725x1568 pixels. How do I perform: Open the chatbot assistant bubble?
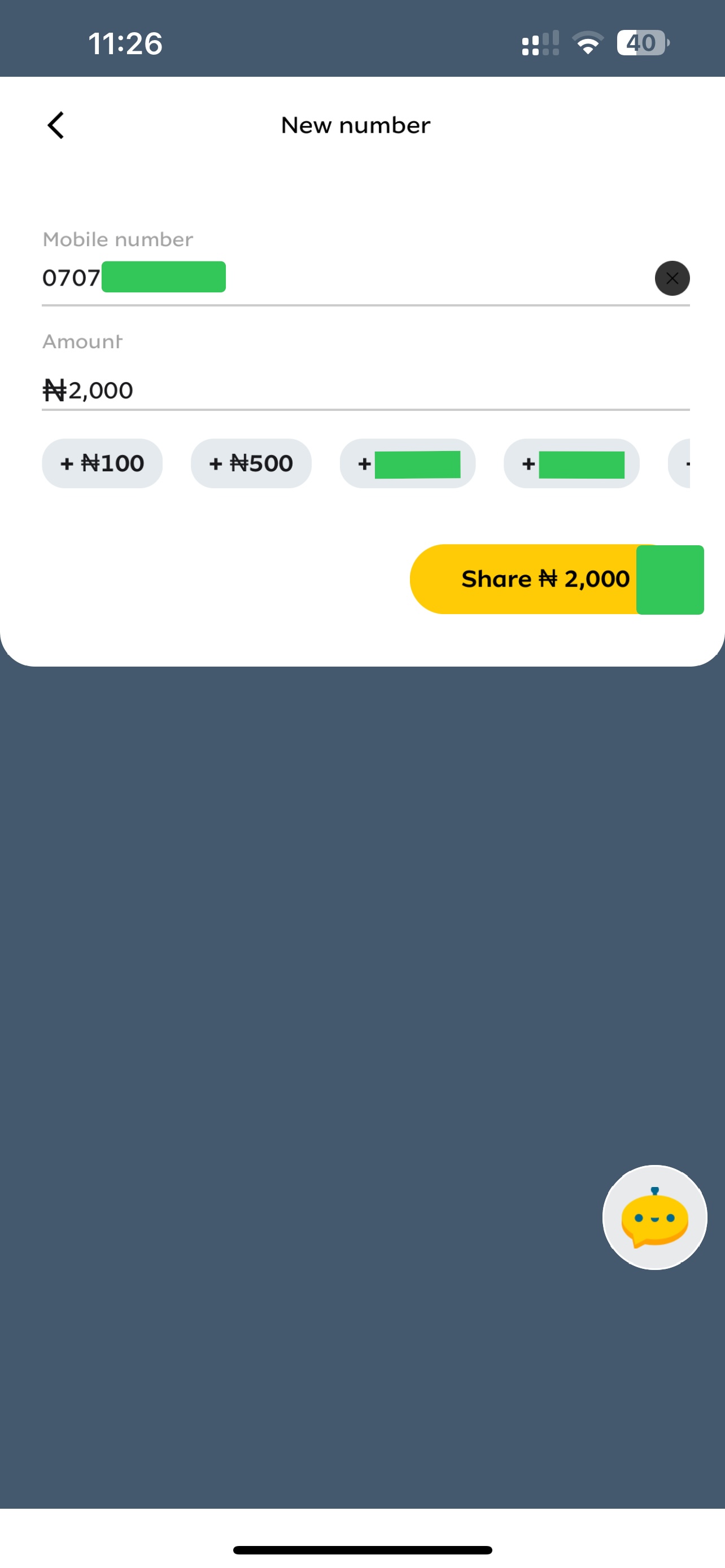654,1217
